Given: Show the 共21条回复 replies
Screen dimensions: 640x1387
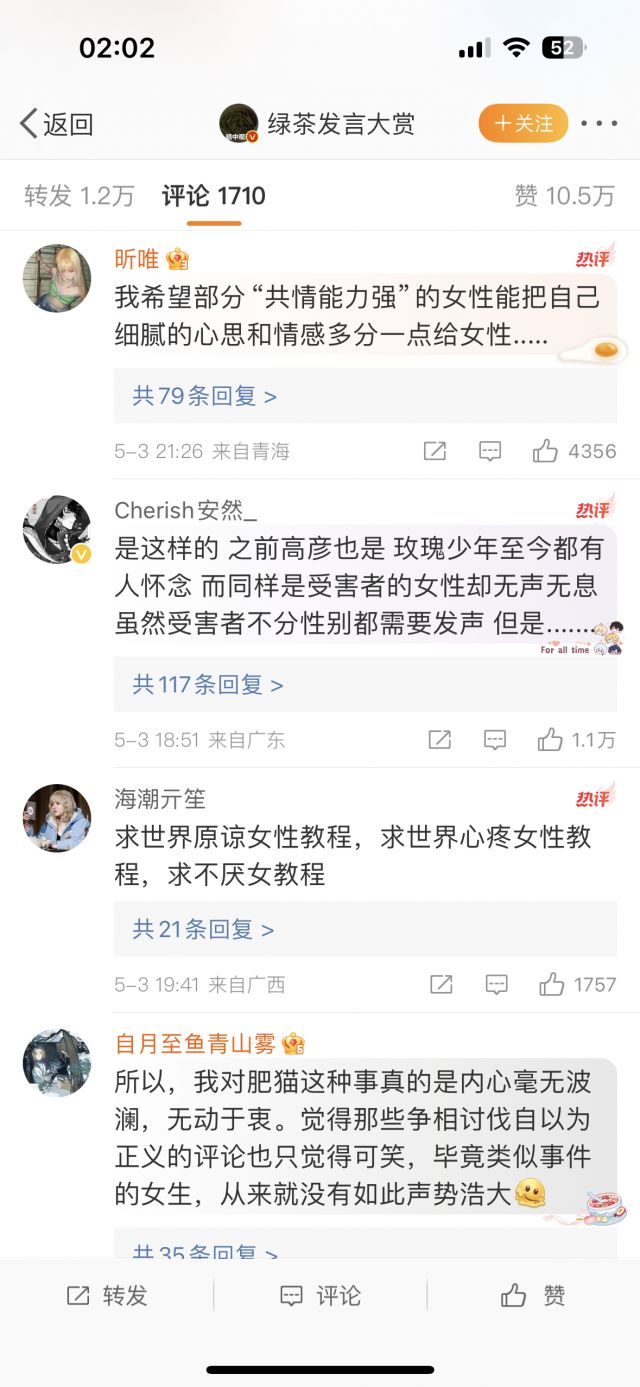Looking at the screenshot, I should (x=203, y=929).
